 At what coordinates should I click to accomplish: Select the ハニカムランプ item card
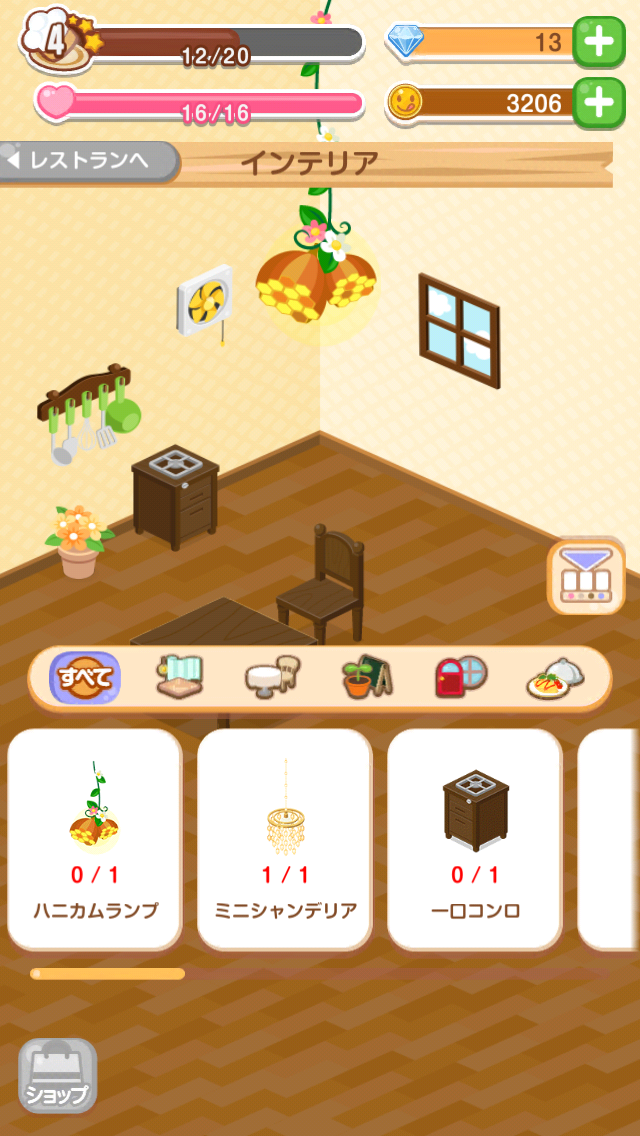pos(95,838)
